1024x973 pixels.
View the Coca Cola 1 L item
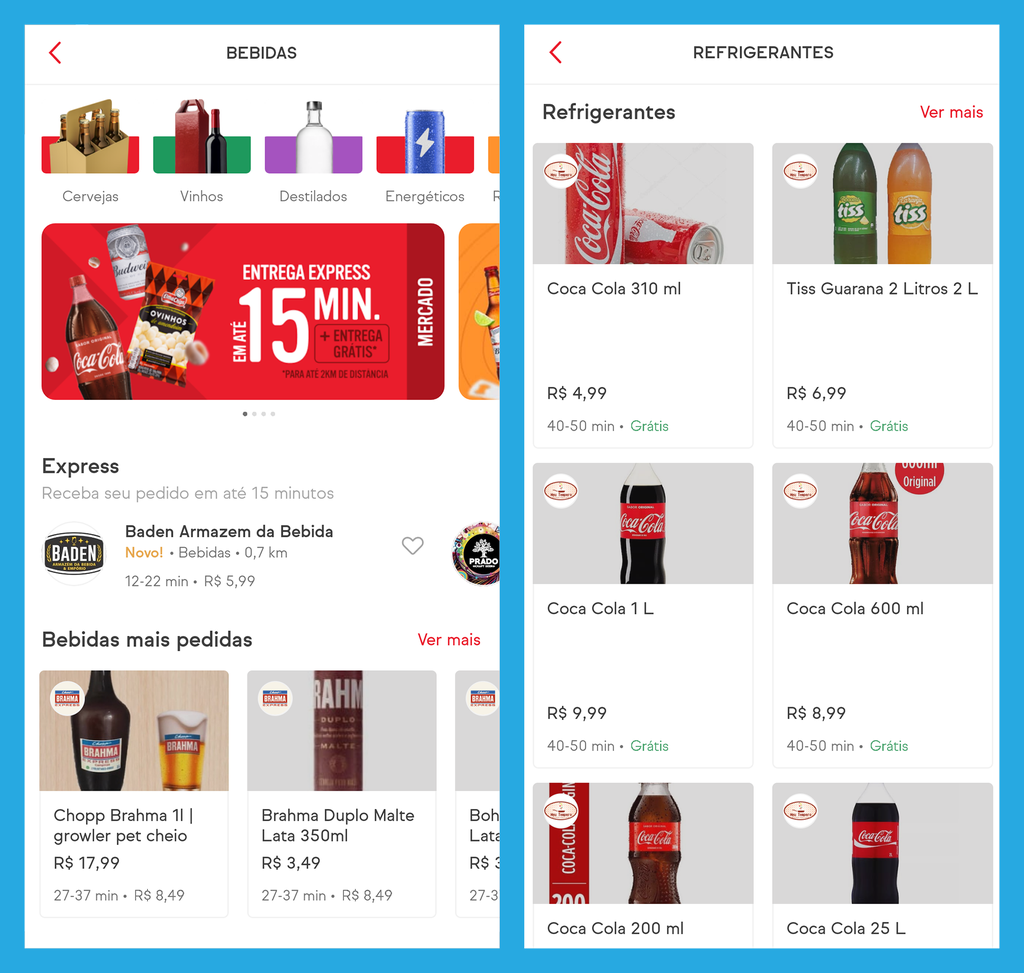643,615
